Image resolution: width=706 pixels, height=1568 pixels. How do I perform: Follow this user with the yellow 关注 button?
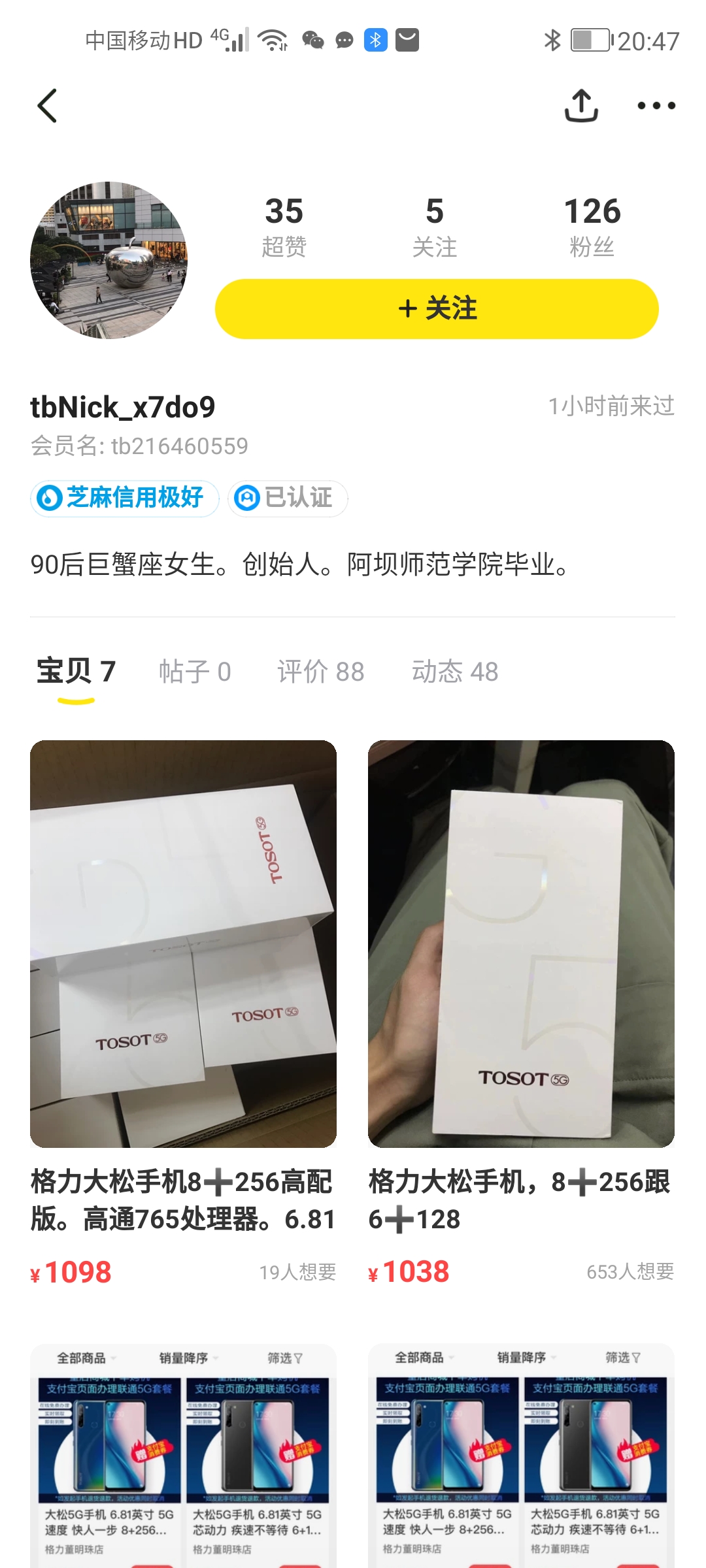click(437, 309)
